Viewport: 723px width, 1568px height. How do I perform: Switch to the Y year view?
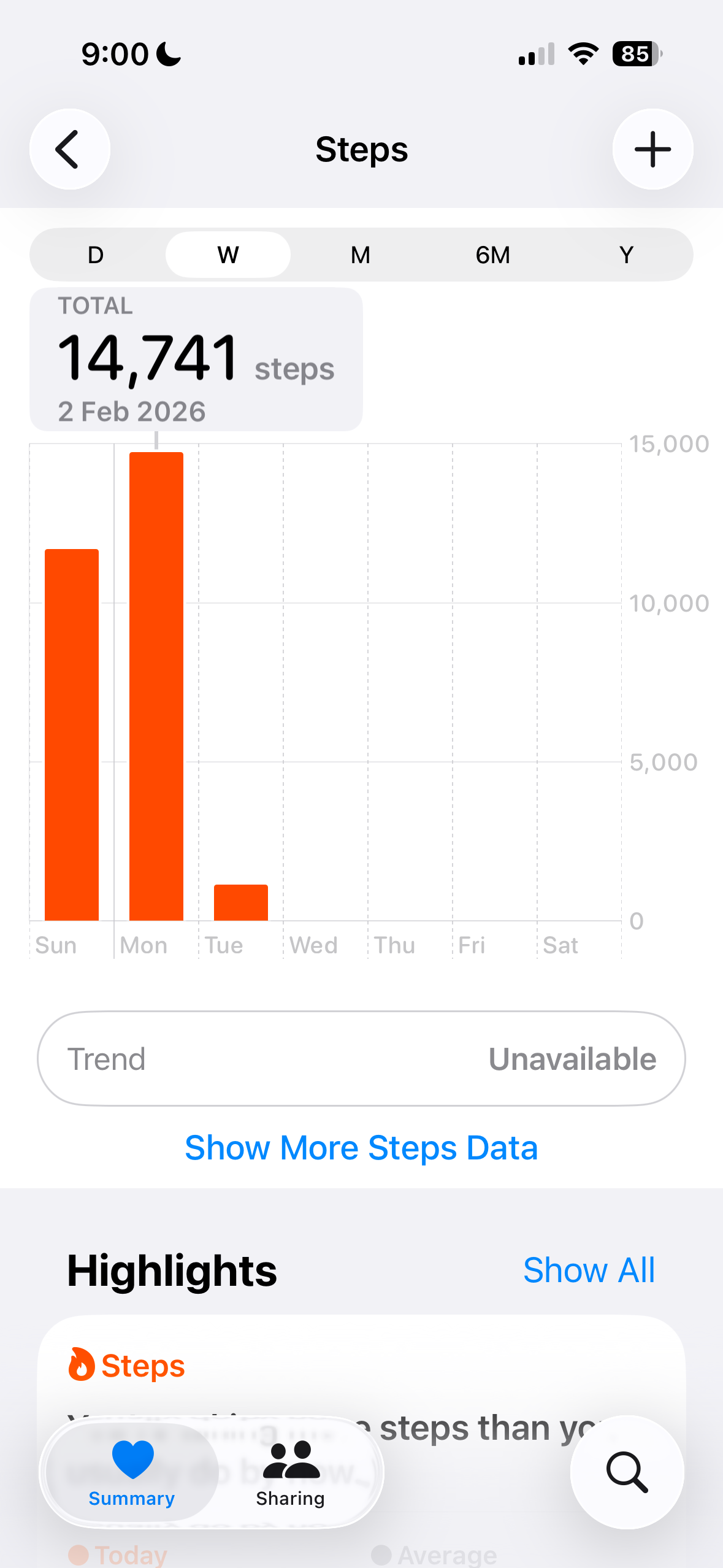(x=625, y=255)
